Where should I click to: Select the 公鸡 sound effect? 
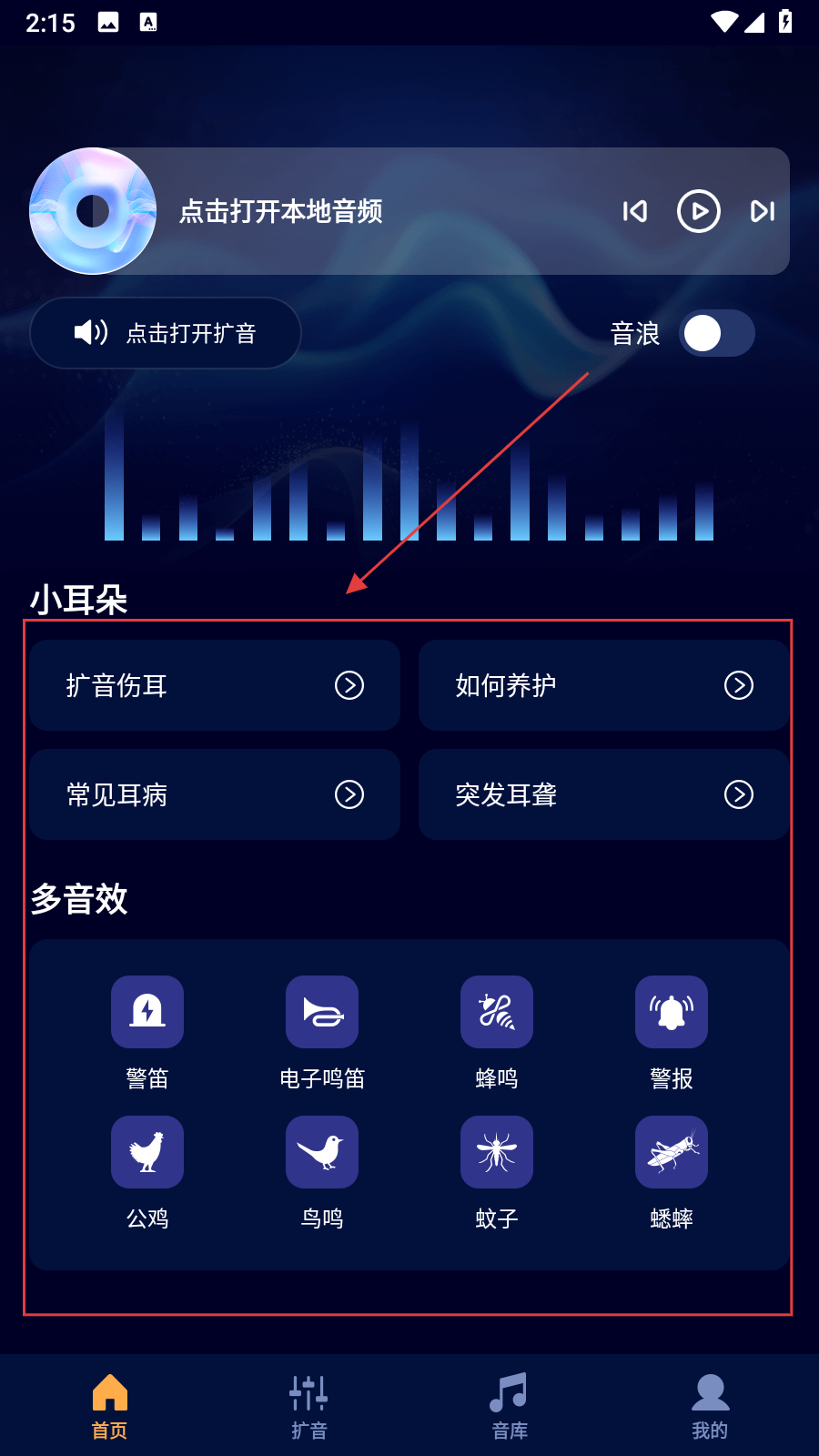point(147,1152)
